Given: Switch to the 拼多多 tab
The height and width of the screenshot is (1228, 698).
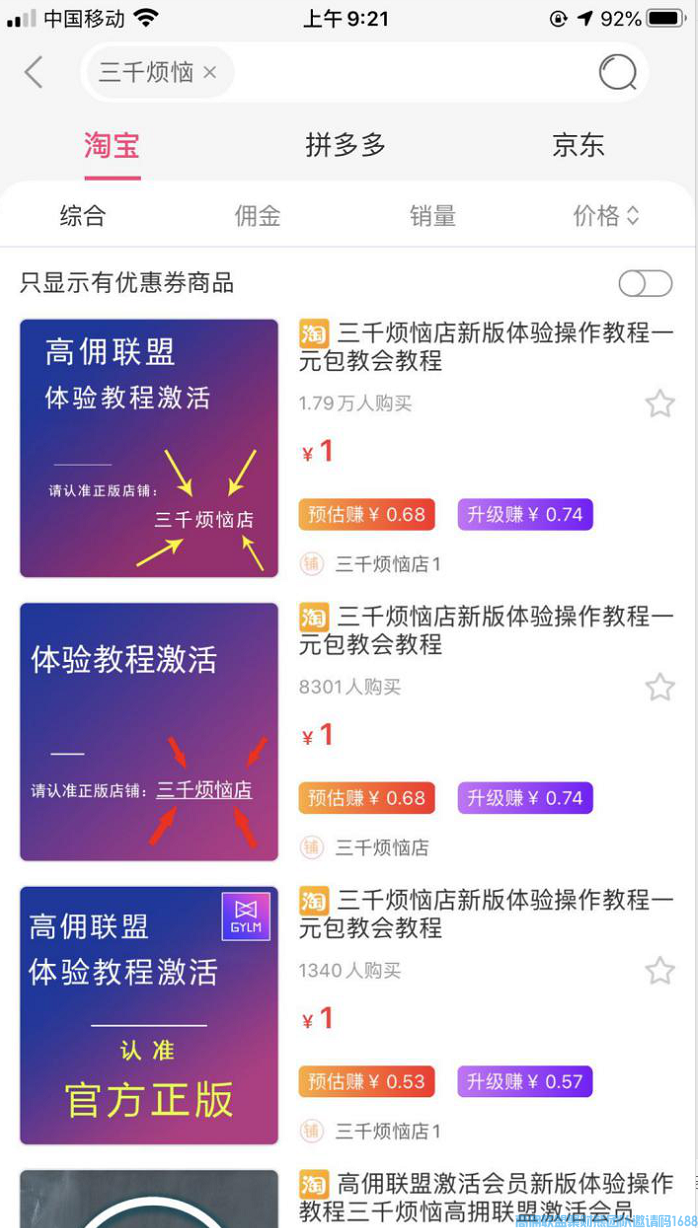Looking at the screenshot, I should [345, 146].
